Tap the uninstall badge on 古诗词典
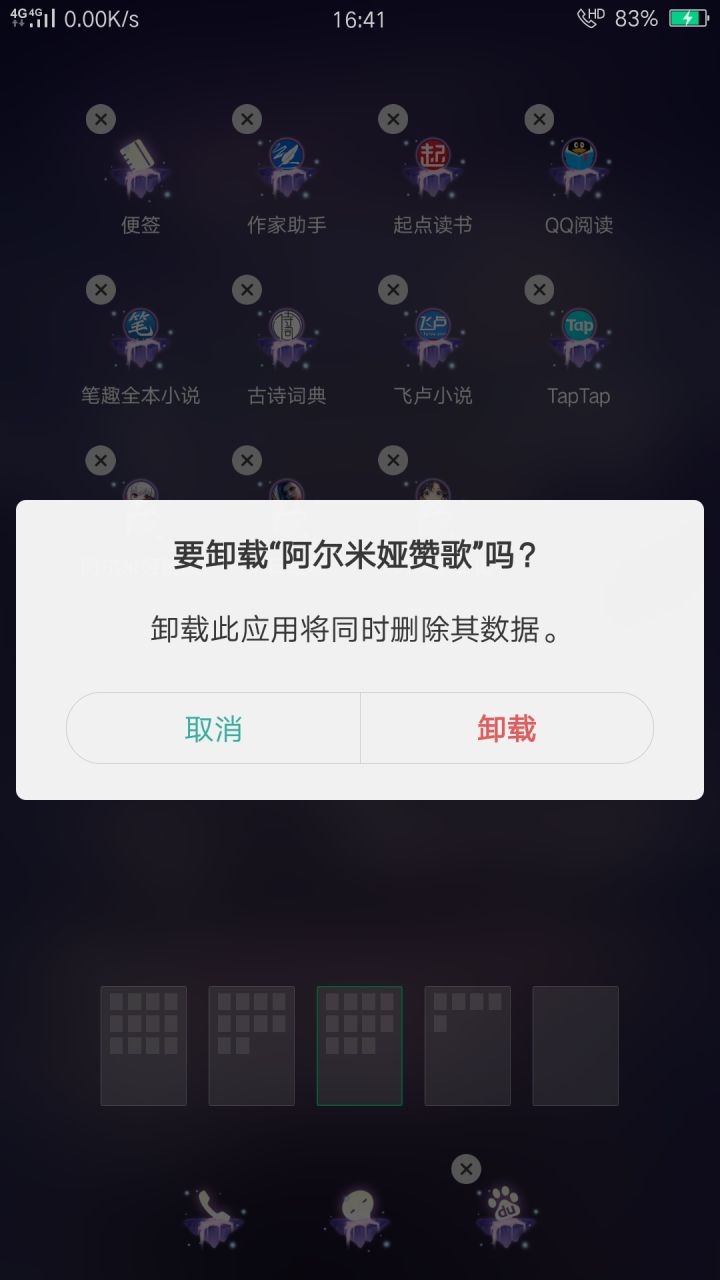 tap(246, 289)
